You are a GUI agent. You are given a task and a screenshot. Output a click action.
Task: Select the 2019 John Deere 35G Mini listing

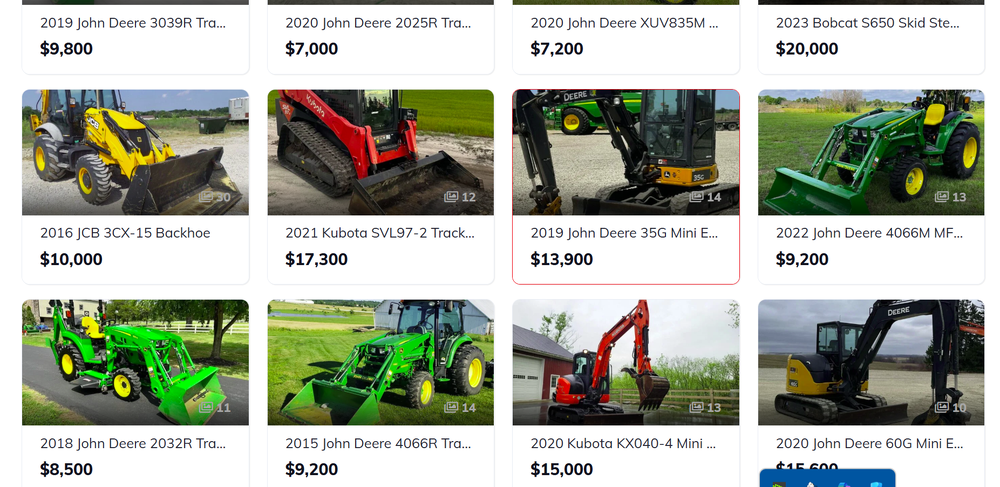coord(625,233)
